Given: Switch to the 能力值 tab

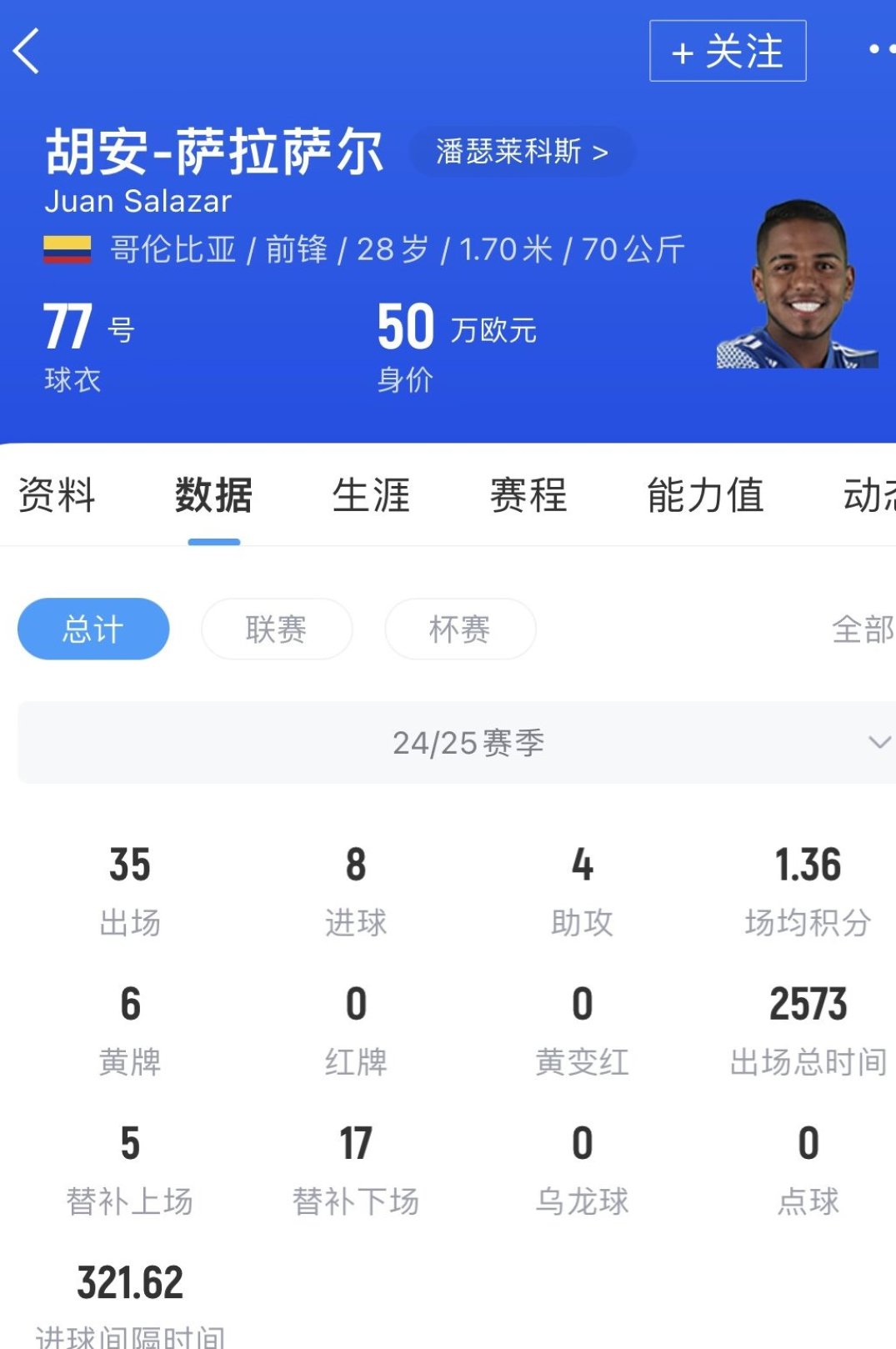Looking at the screenshot, I should pos(705,495).
